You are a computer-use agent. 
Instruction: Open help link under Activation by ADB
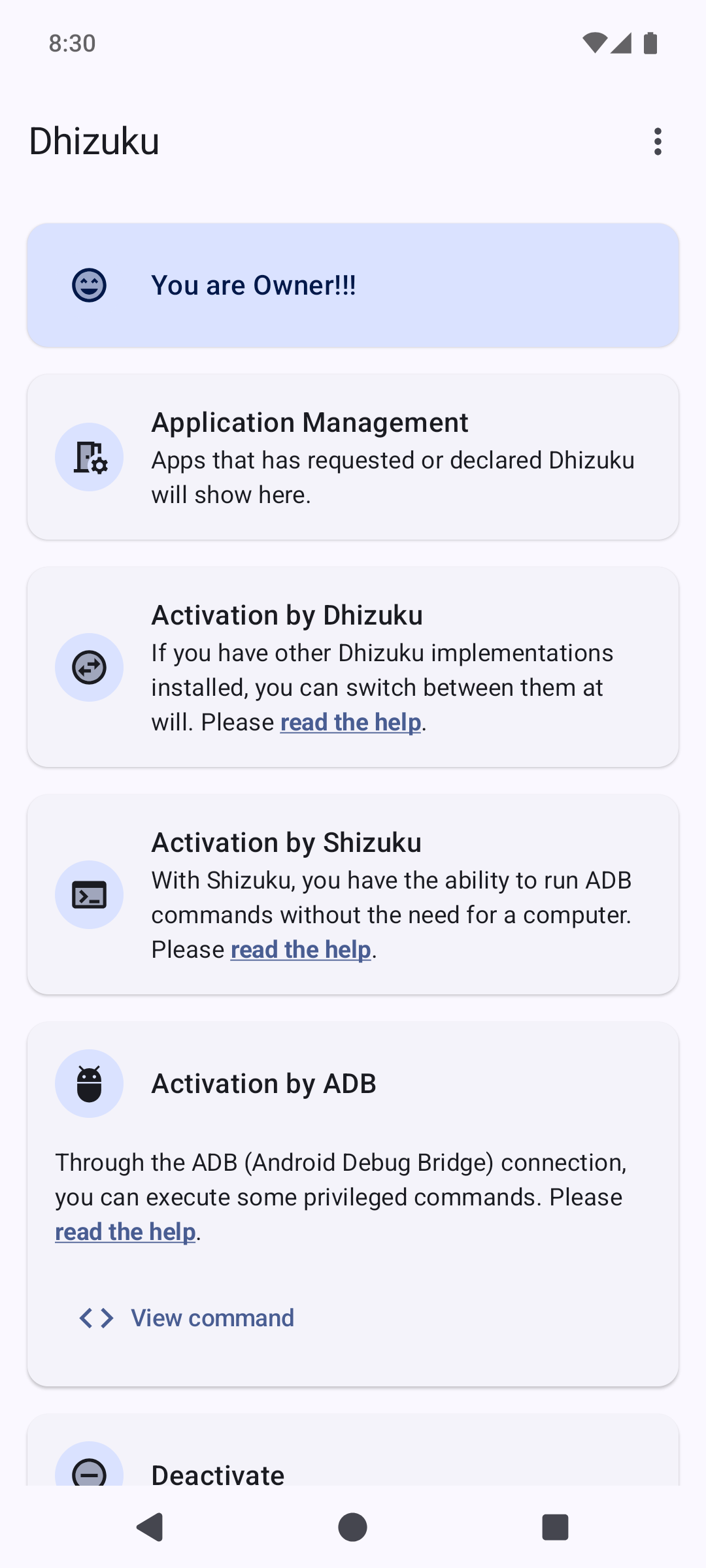(126, 1232)
